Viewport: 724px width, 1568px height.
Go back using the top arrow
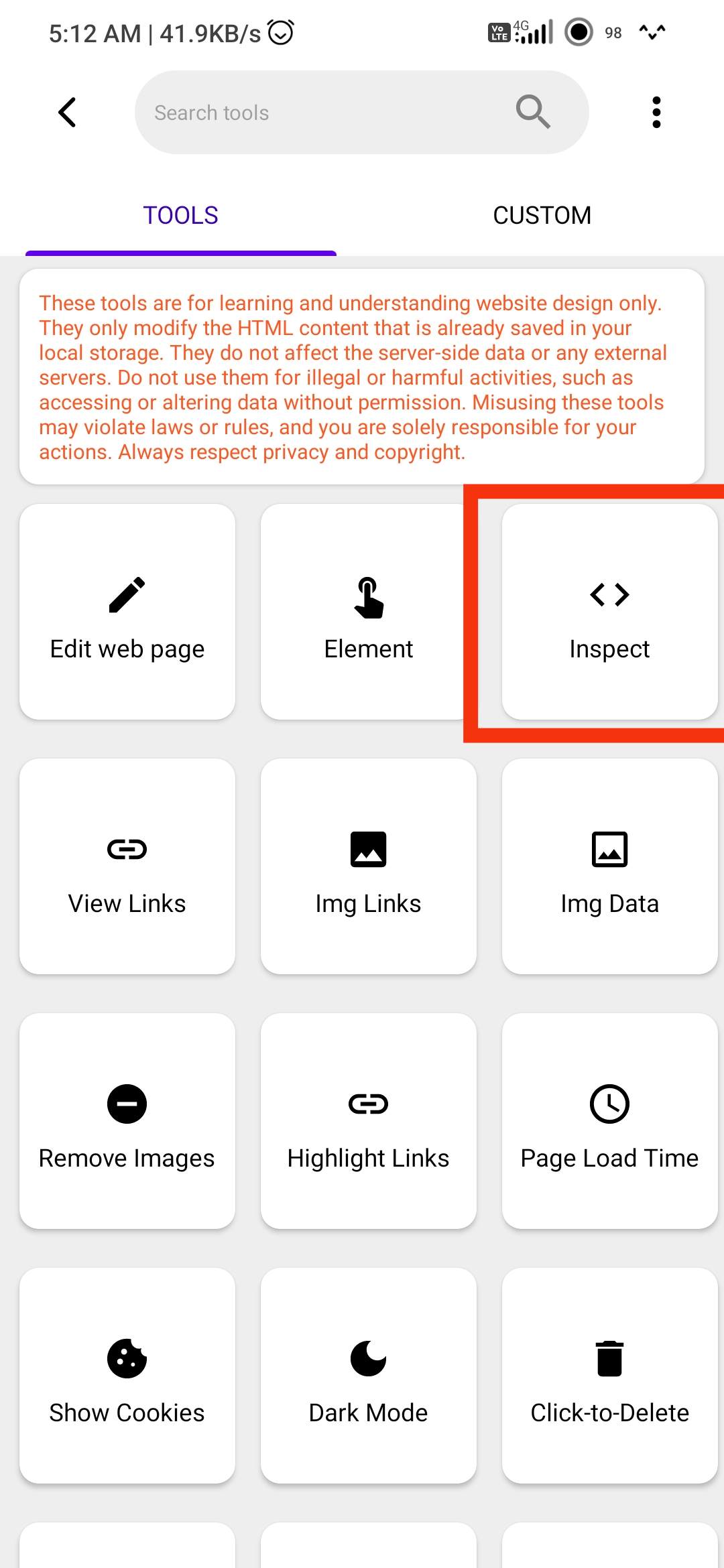[x=67, y=112]
